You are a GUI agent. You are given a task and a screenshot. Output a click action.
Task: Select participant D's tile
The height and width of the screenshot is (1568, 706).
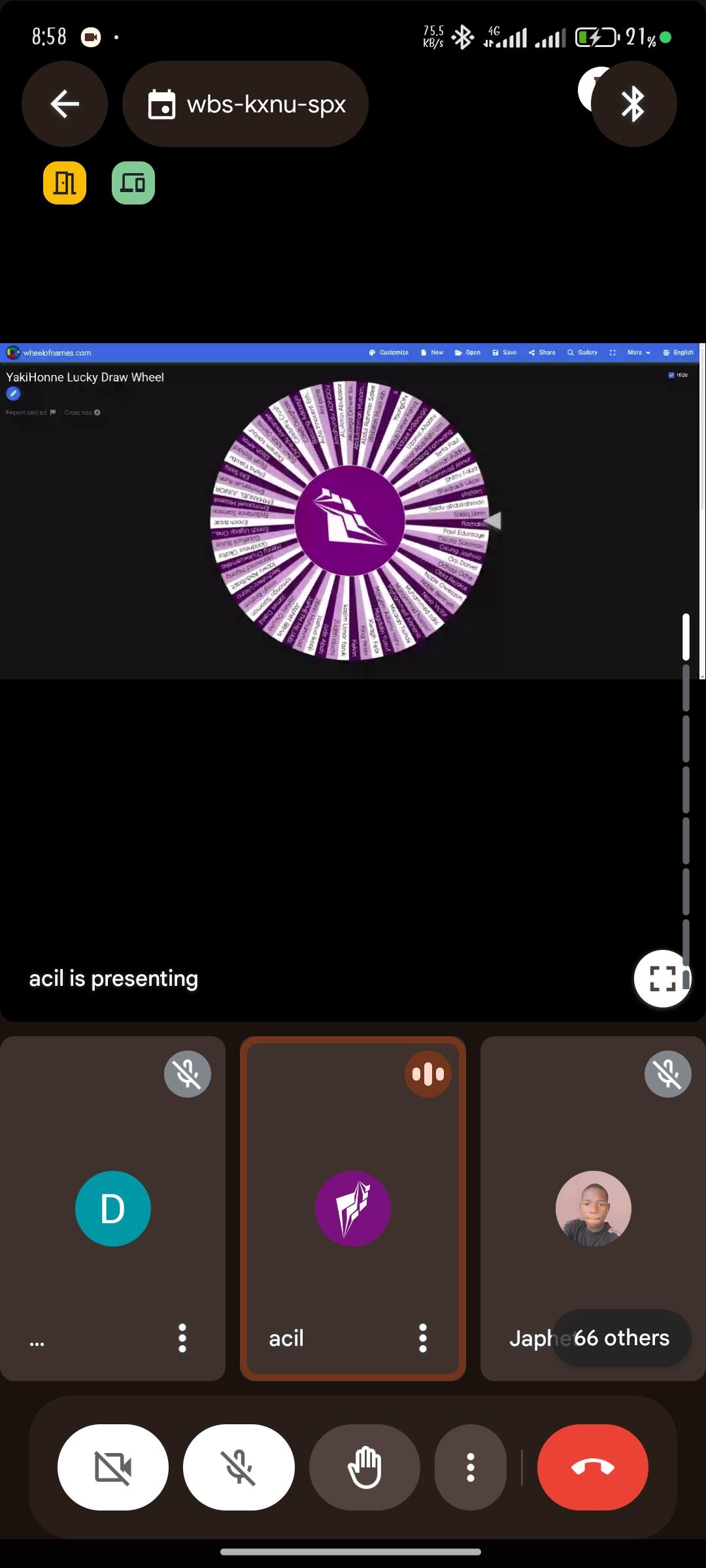pos(112,1176)
